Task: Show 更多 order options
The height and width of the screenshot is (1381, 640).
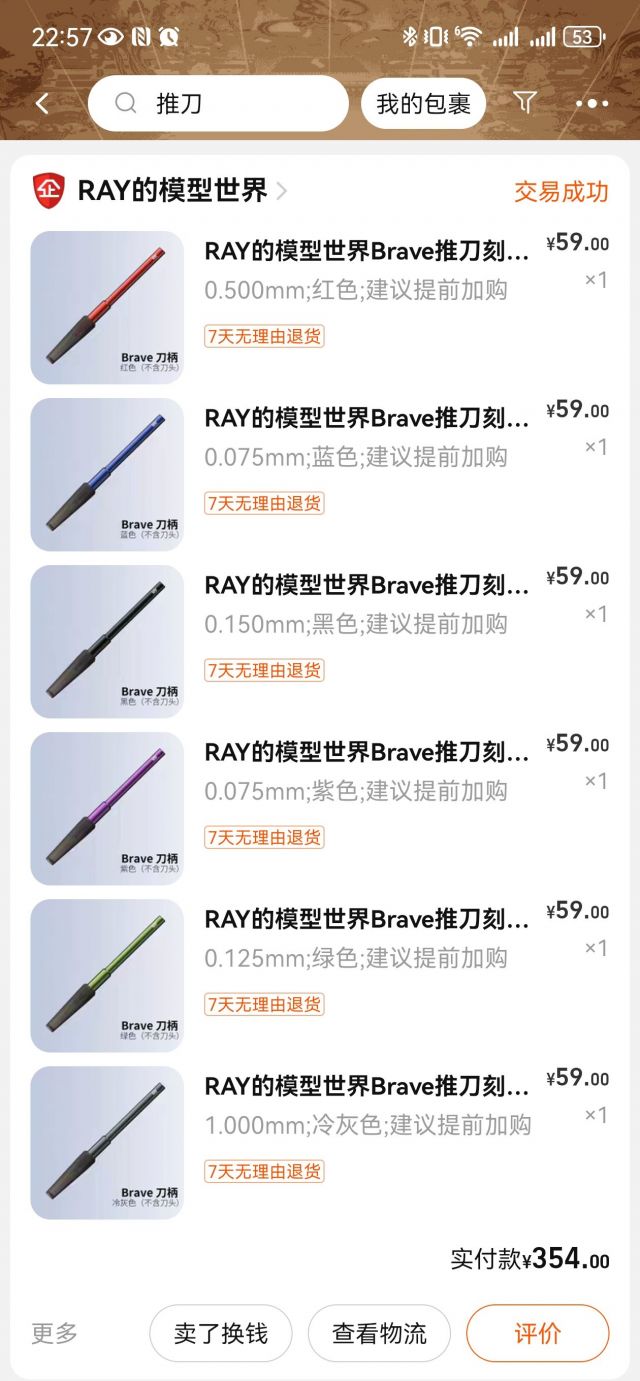Action: (x=54, y=1333)
